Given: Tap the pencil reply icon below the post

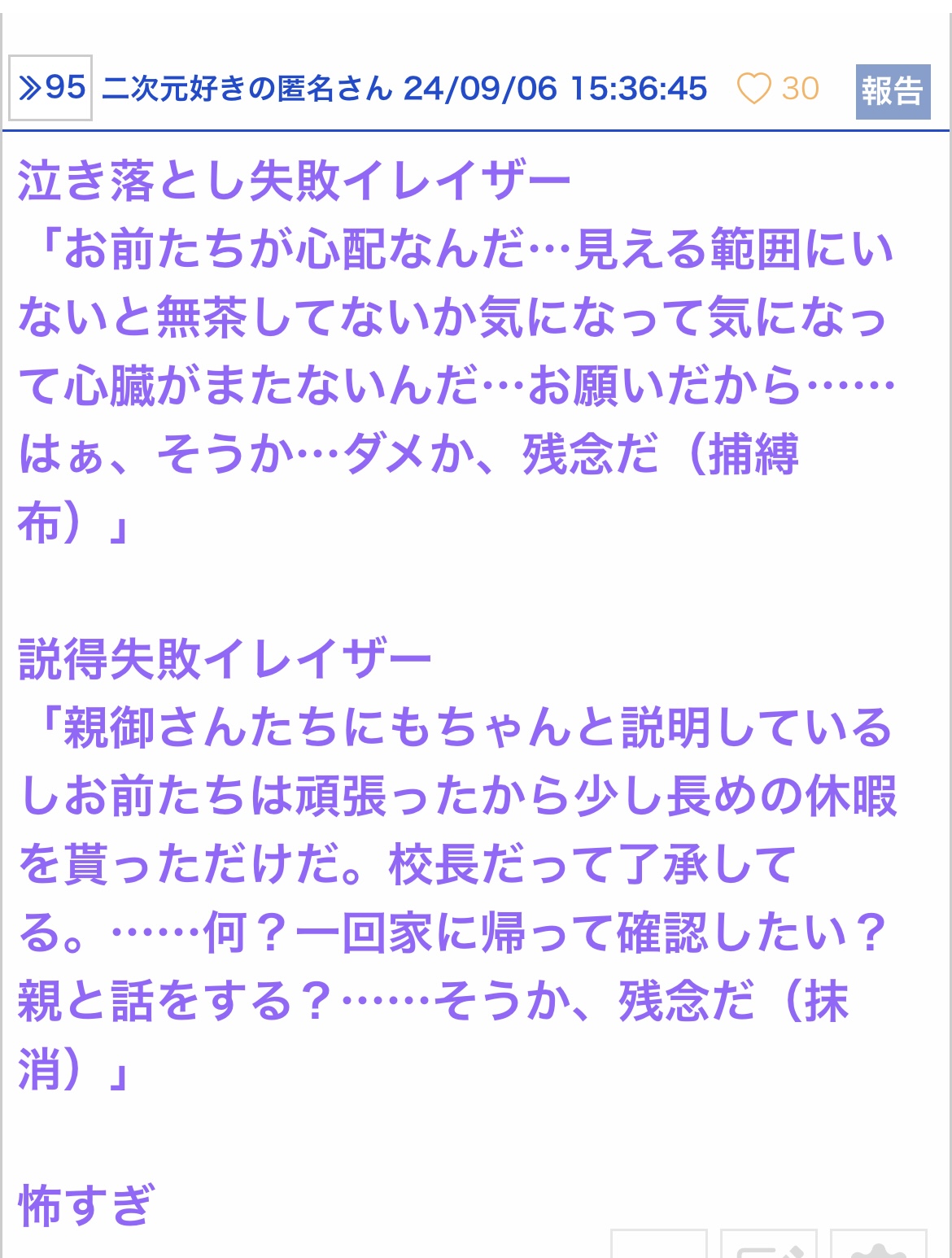Looking at the screenshot, I should click(x=768, y=1244).
